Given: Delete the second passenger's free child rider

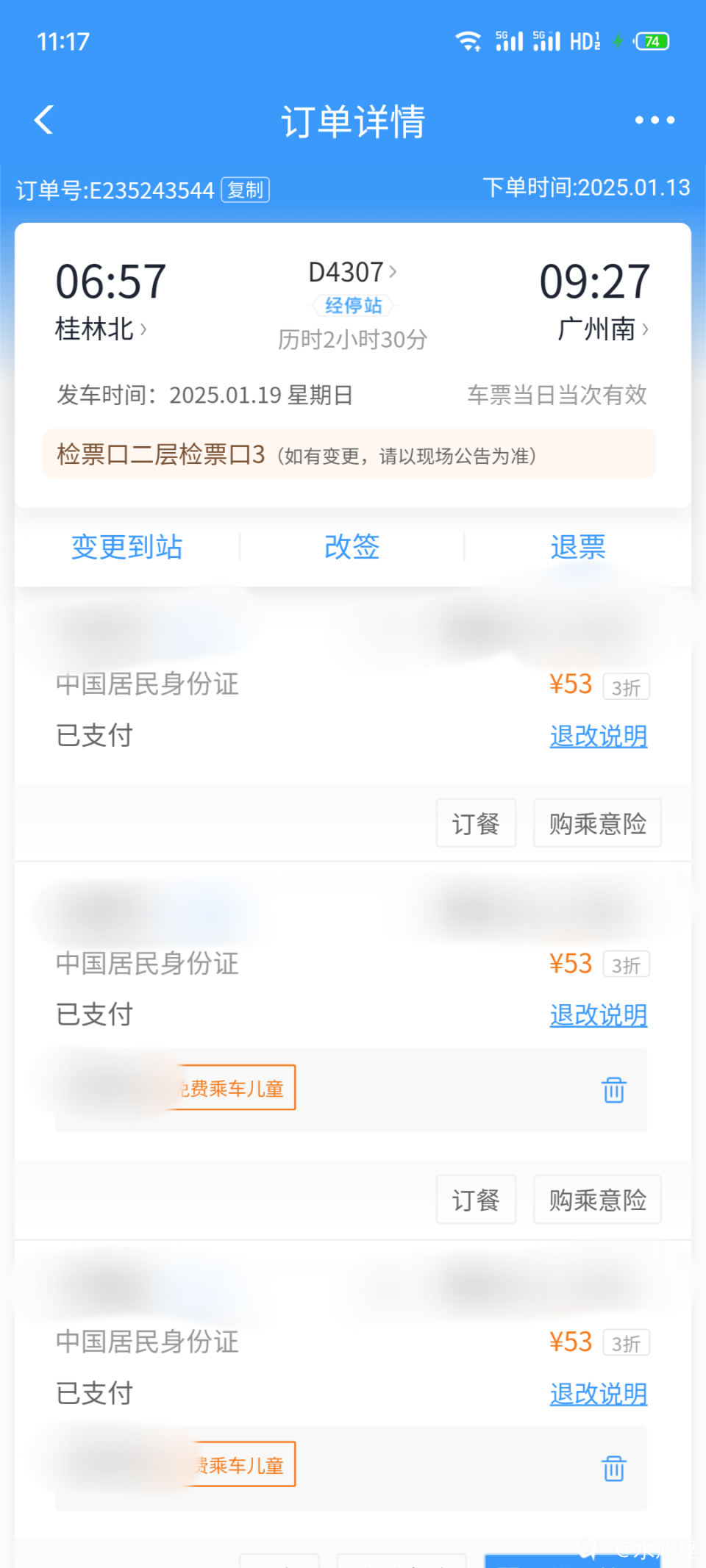Looking at the screenshot, I should click(x=614, y=1090).
